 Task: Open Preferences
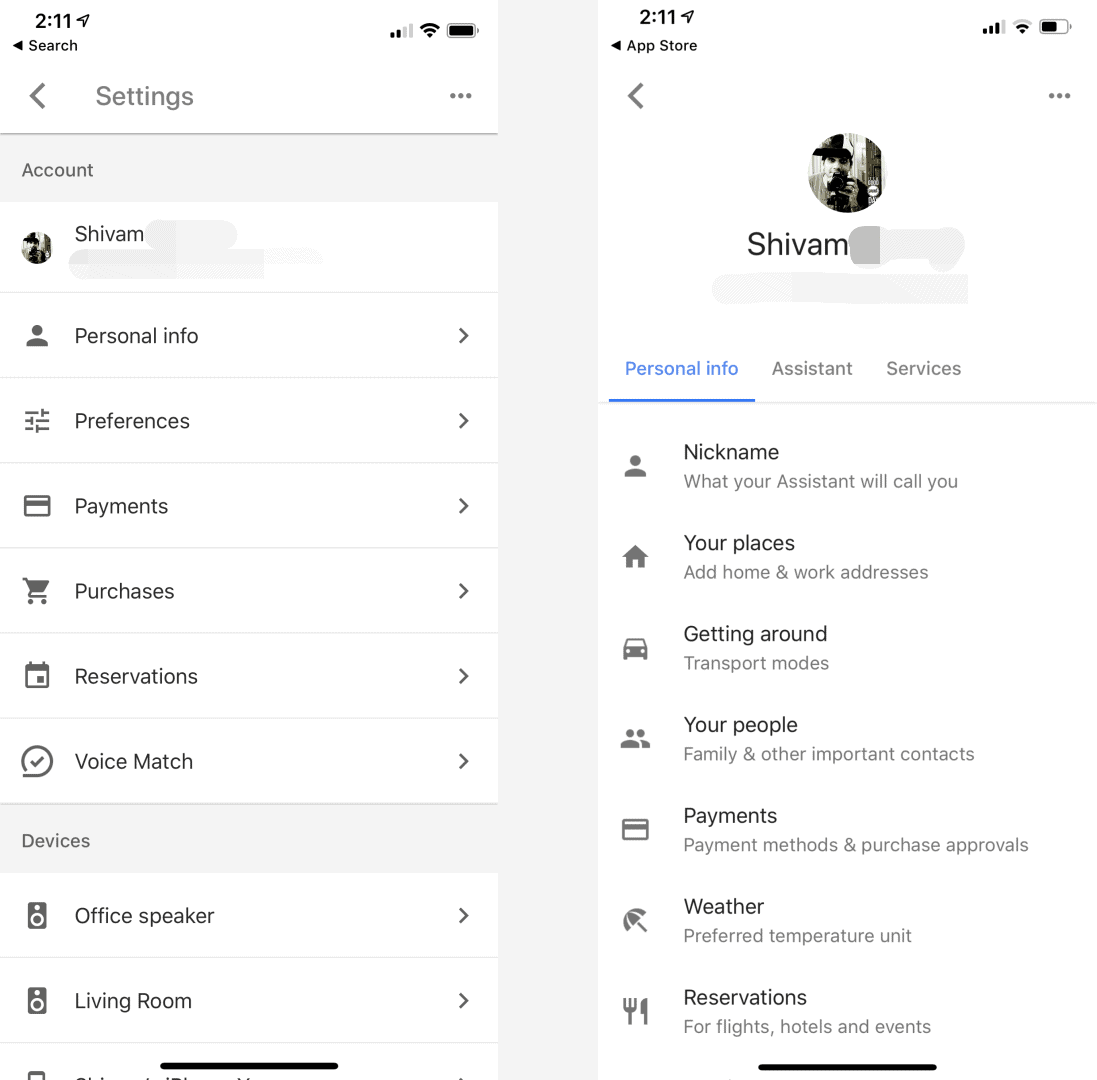pyautogui.click(x=249, y=421)
